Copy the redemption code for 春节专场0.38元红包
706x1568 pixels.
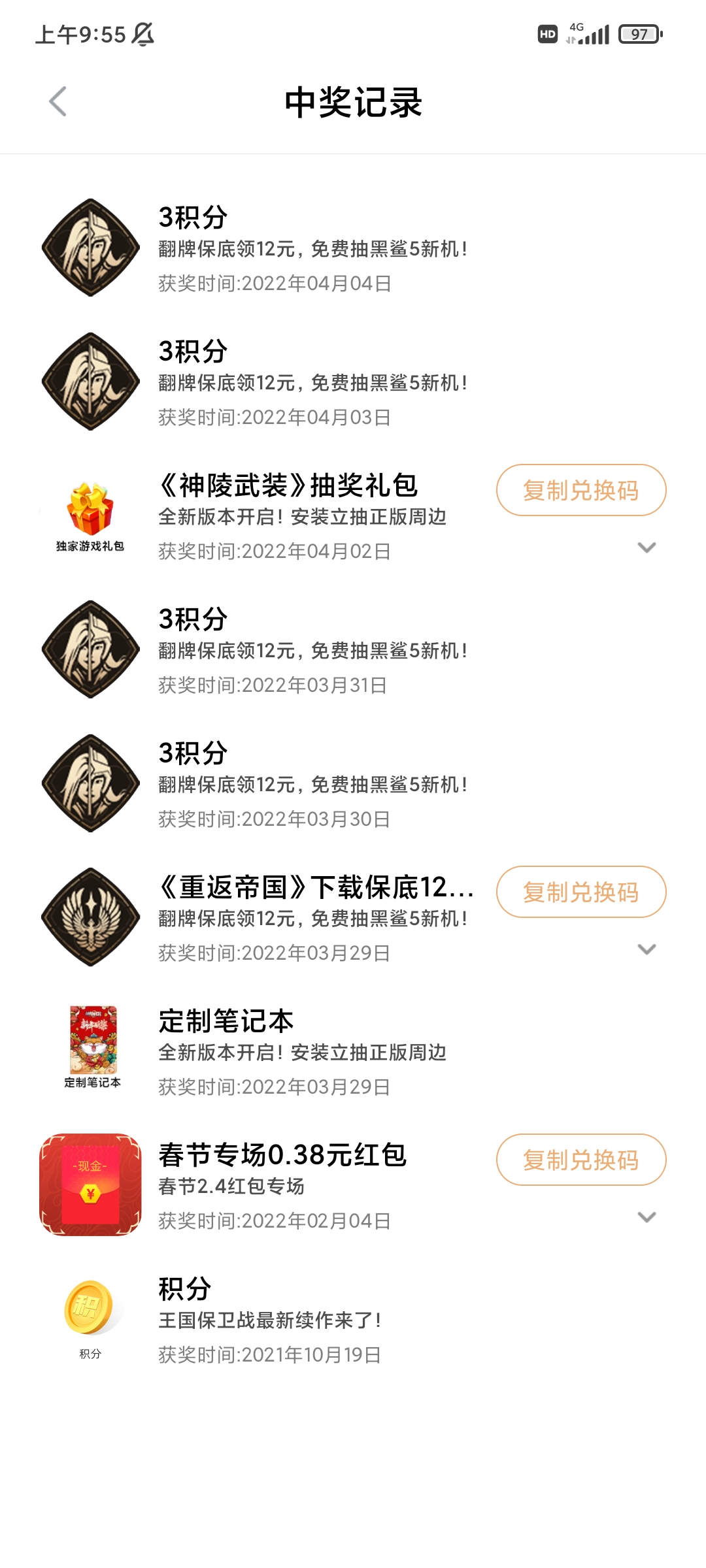click(x=581, y=1160)
